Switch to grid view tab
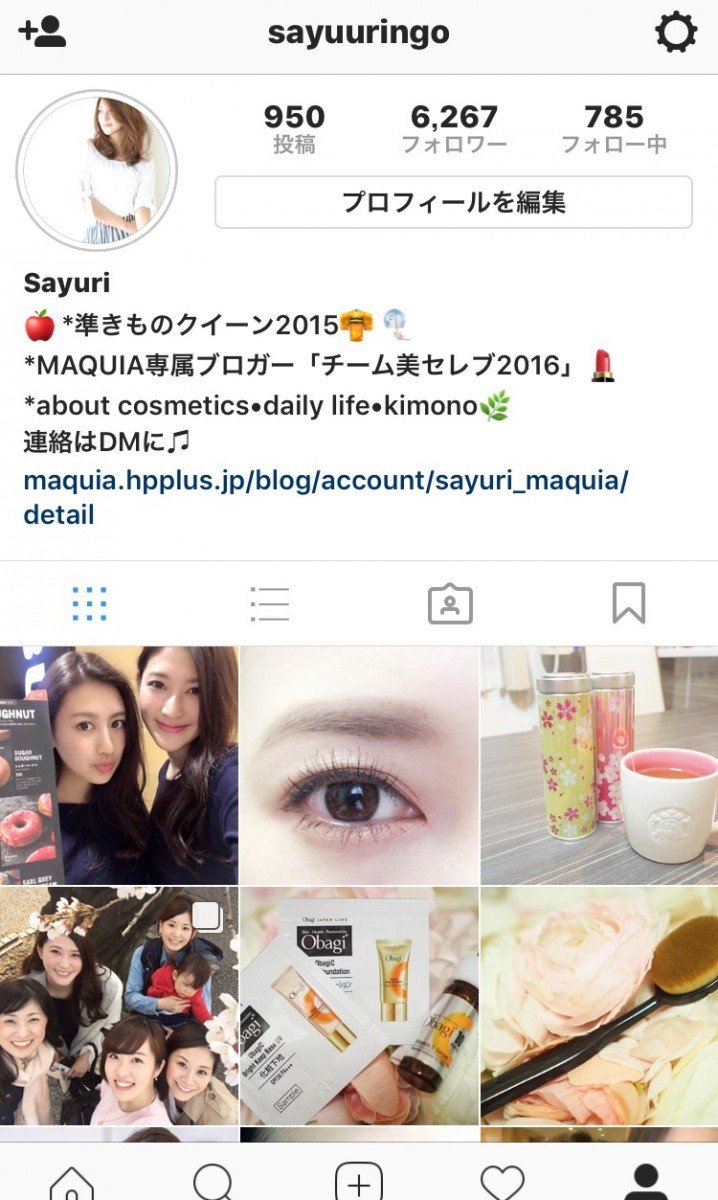The width and height of the screenshot is (718, 1200). tap(89, 604)
